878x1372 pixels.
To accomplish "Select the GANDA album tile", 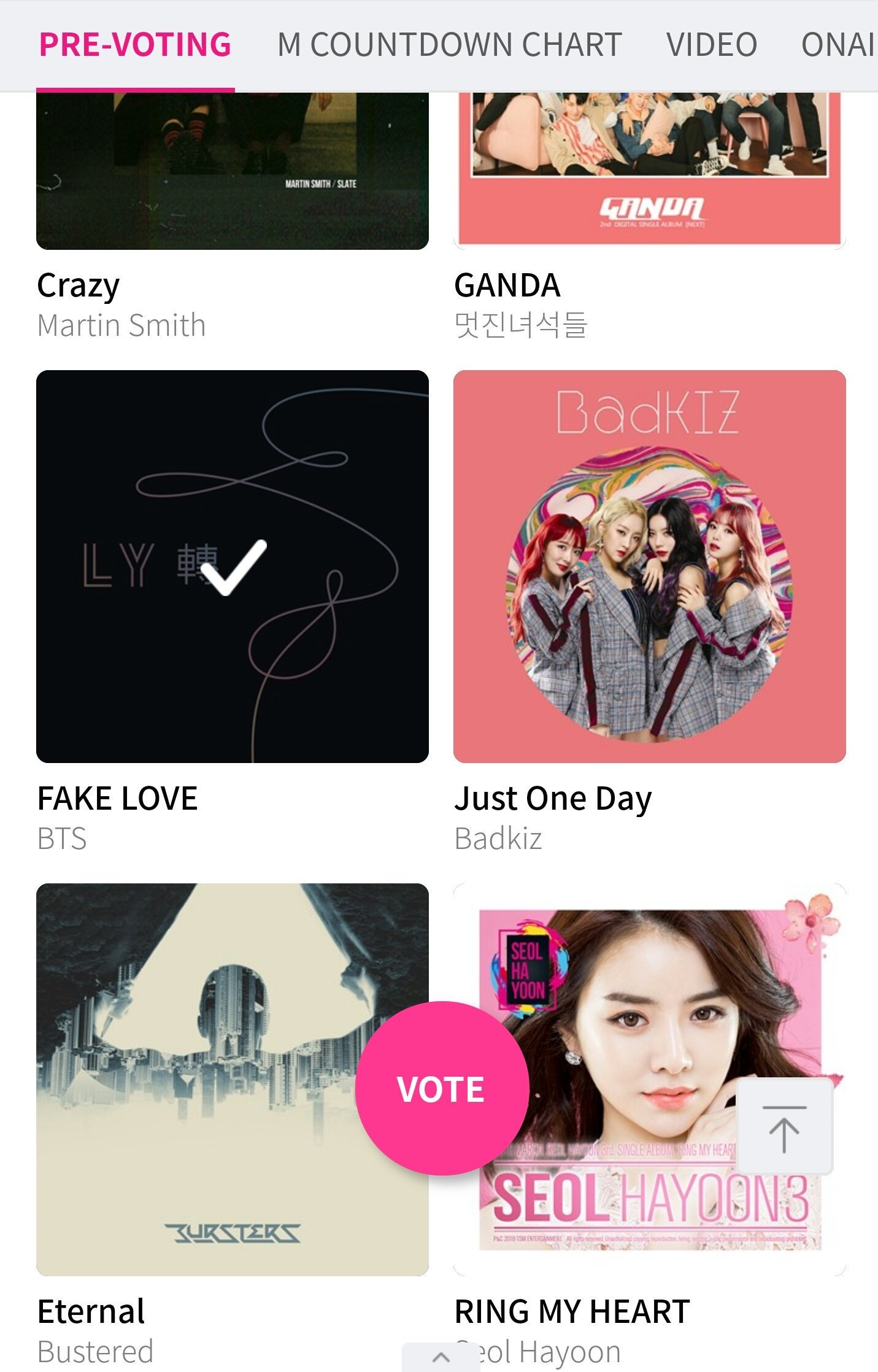I will [649, 172].
